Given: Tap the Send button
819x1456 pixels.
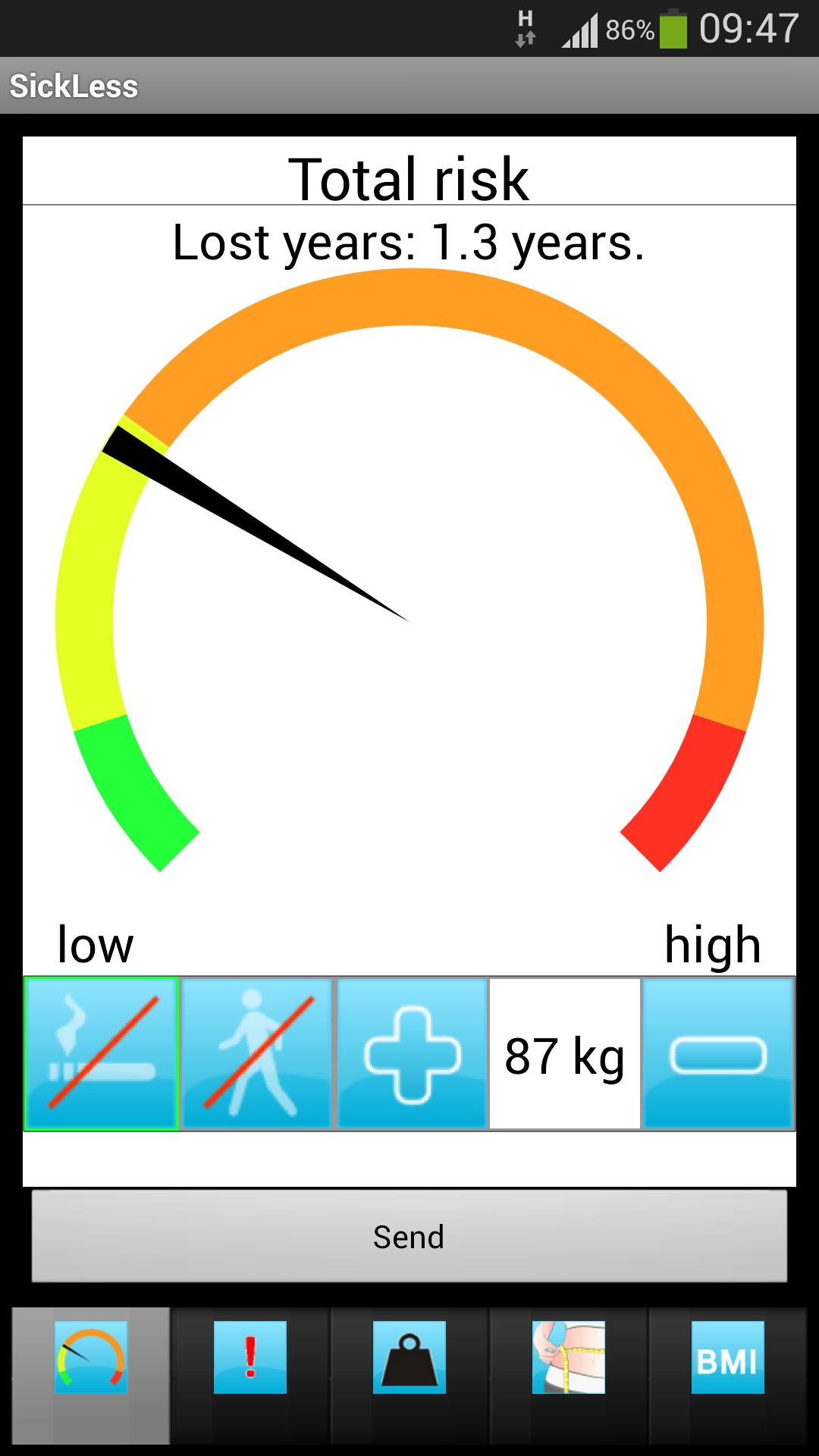Looking at the screenshot, I should pos(409,1237).
